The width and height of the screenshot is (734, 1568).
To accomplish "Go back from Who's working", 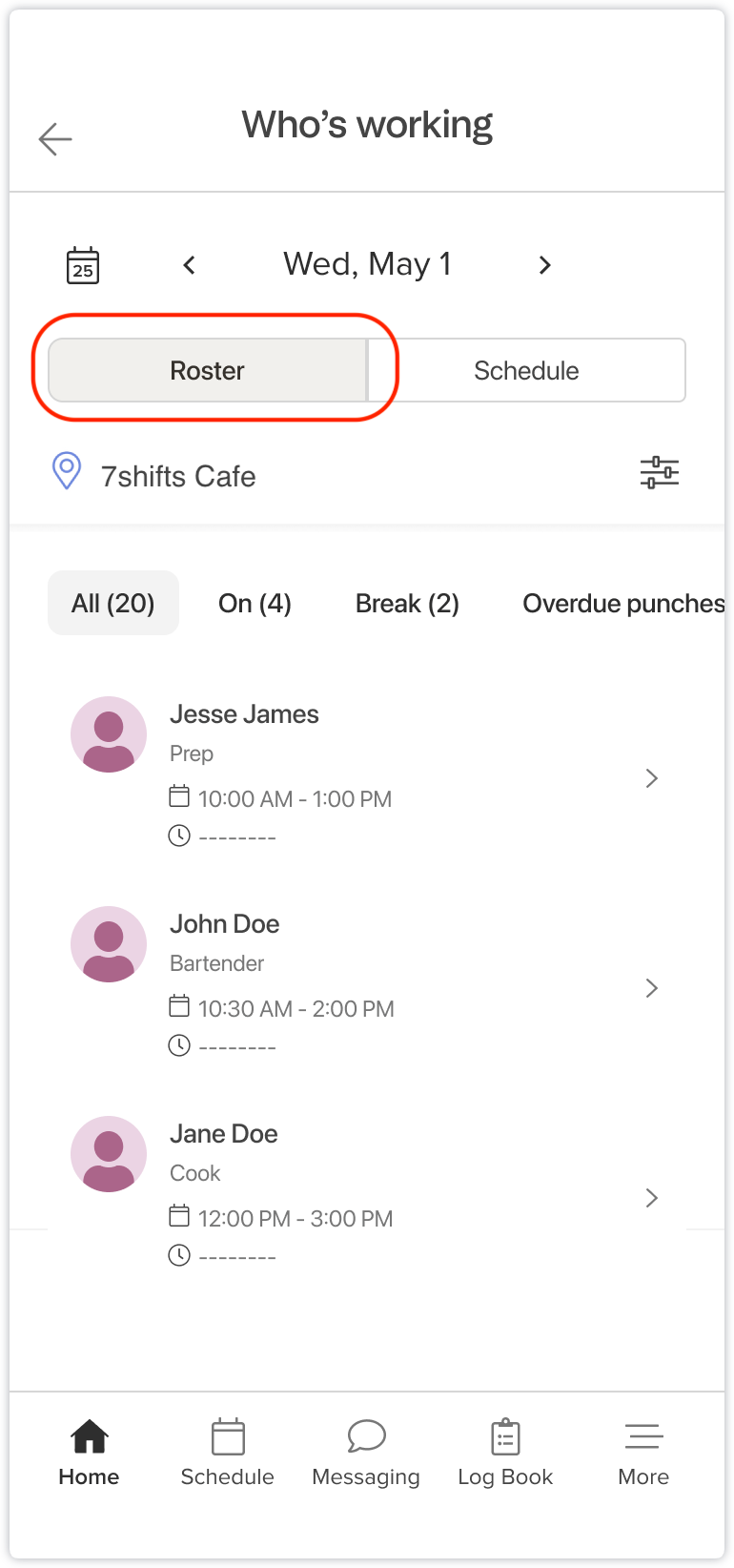I will point(55,139).
